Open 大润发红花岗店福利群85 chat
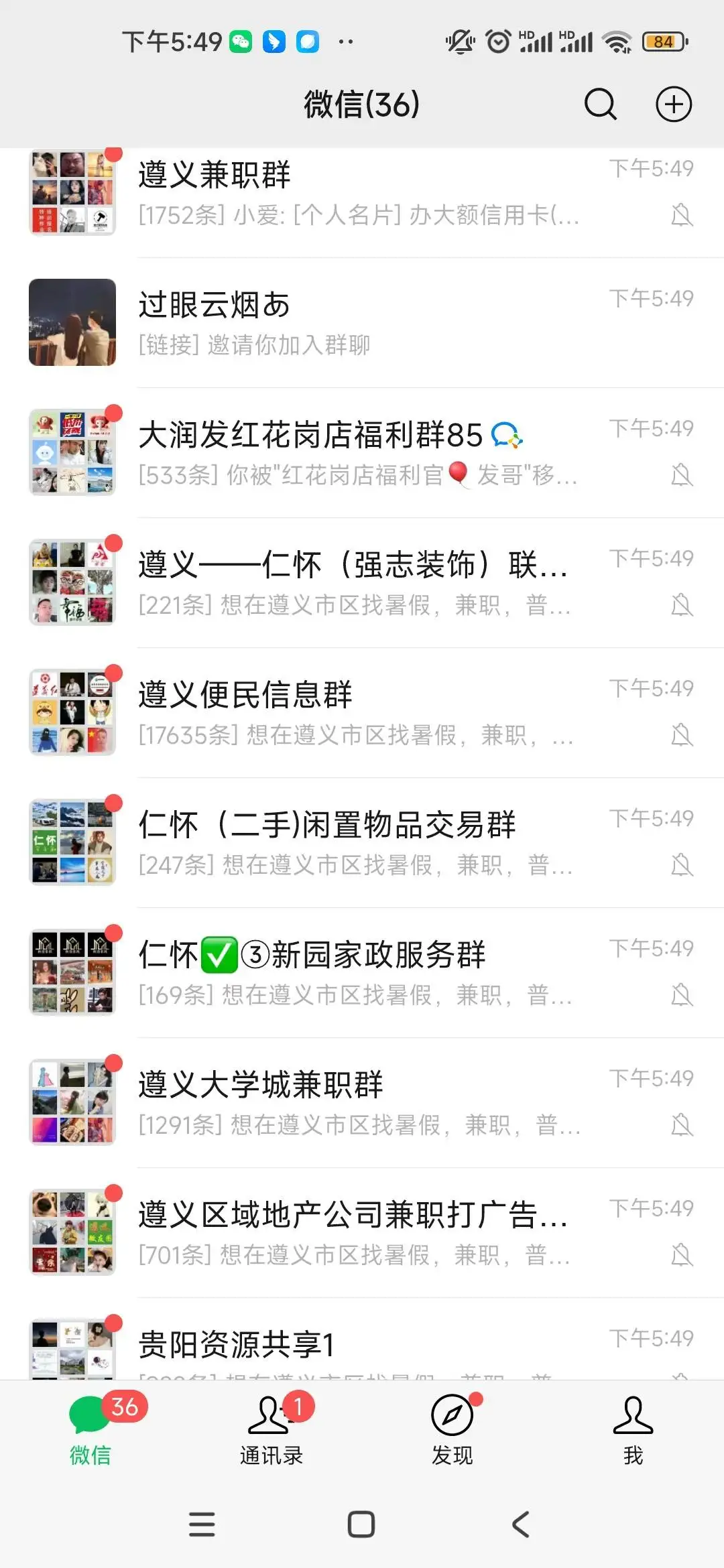 (362, 453)
